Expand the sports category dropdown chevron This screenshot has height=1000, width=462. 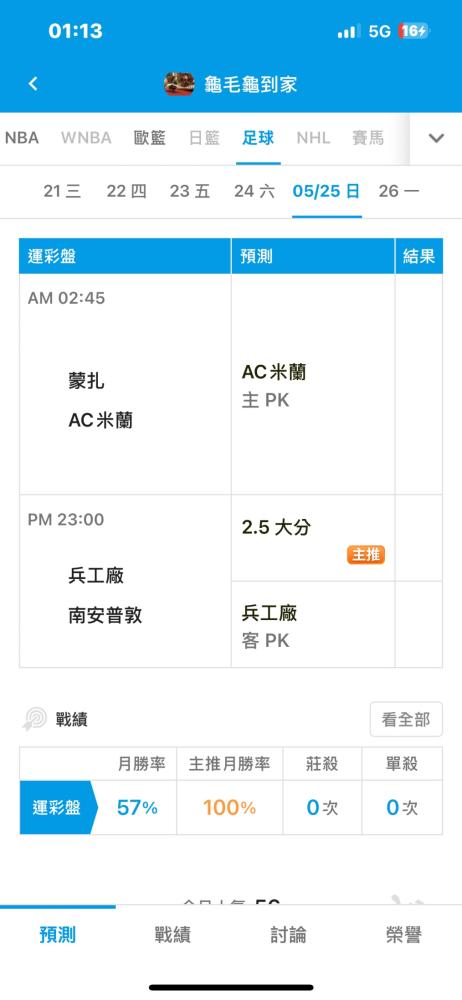436,138
